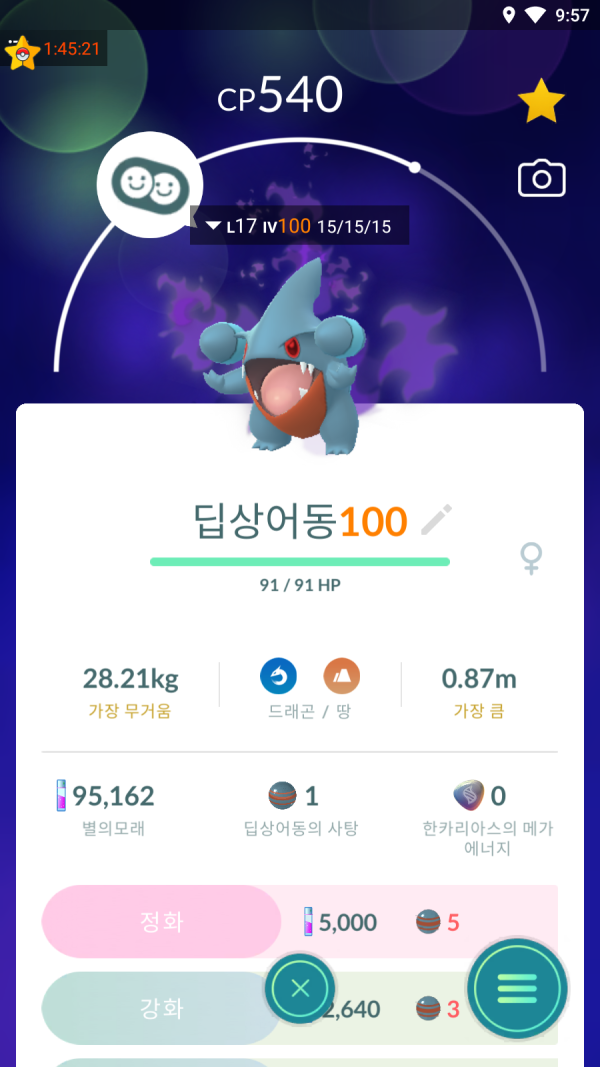The width and height of the screenshot is (600, 1067).
Task: Toggle the favorite star
Action: pyautogui.click(x=541, y=101)
